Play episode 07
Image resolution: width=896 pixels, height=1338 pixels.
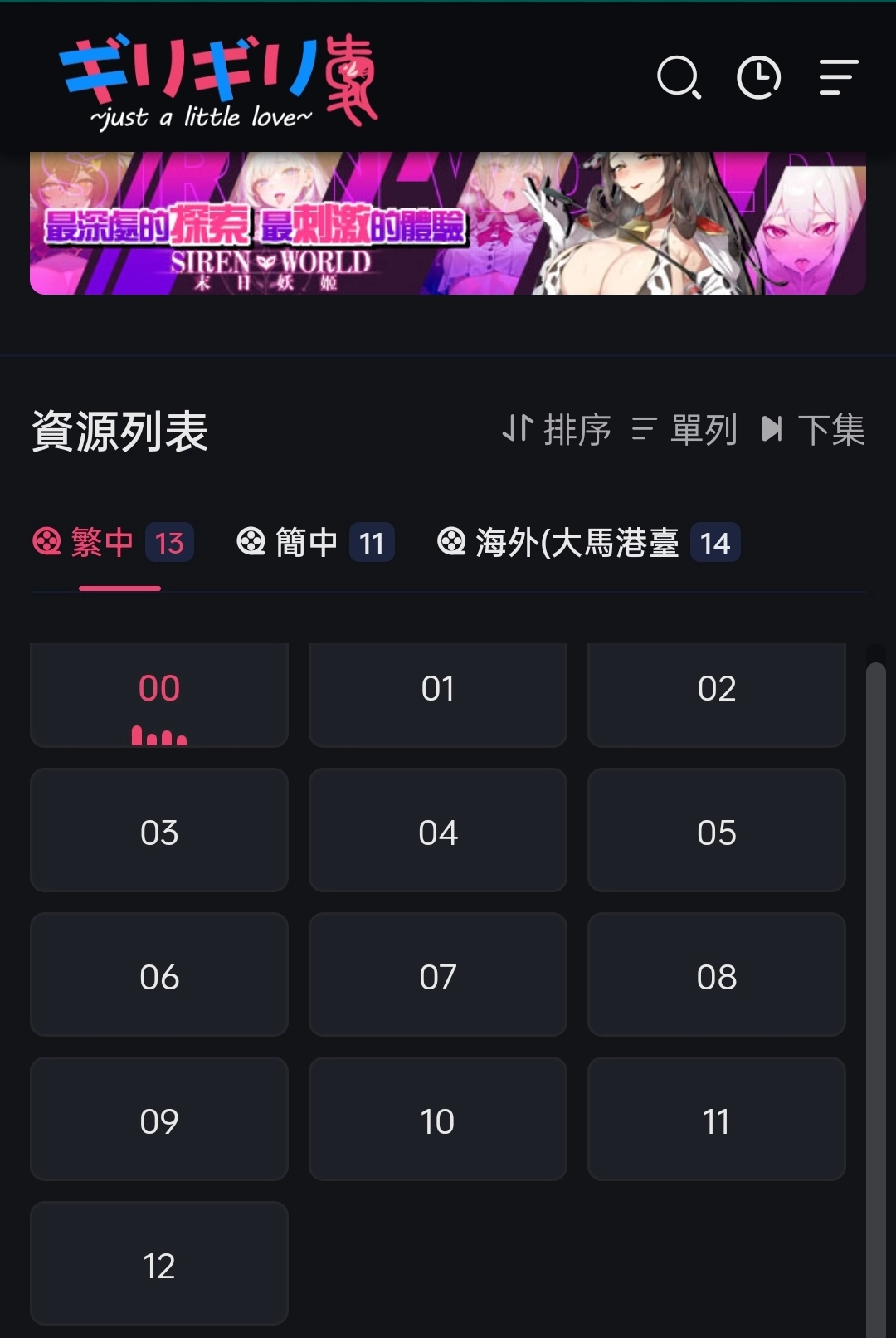click(x=438, y=974)
